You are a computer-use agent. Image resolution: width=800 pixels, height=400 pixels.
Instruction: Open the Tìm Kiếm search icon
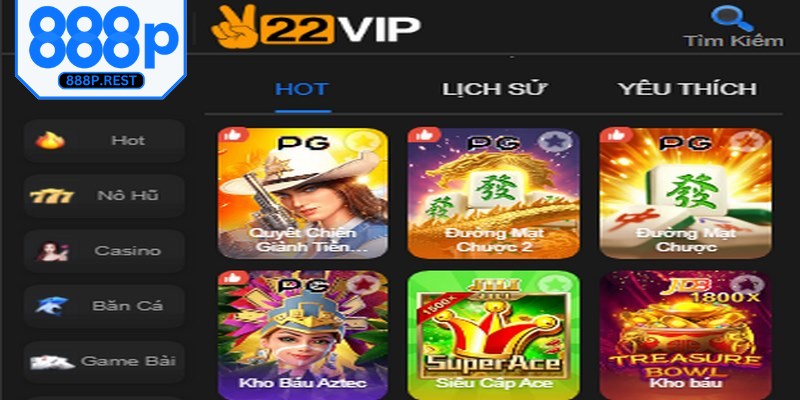click(x=733, y=18)
